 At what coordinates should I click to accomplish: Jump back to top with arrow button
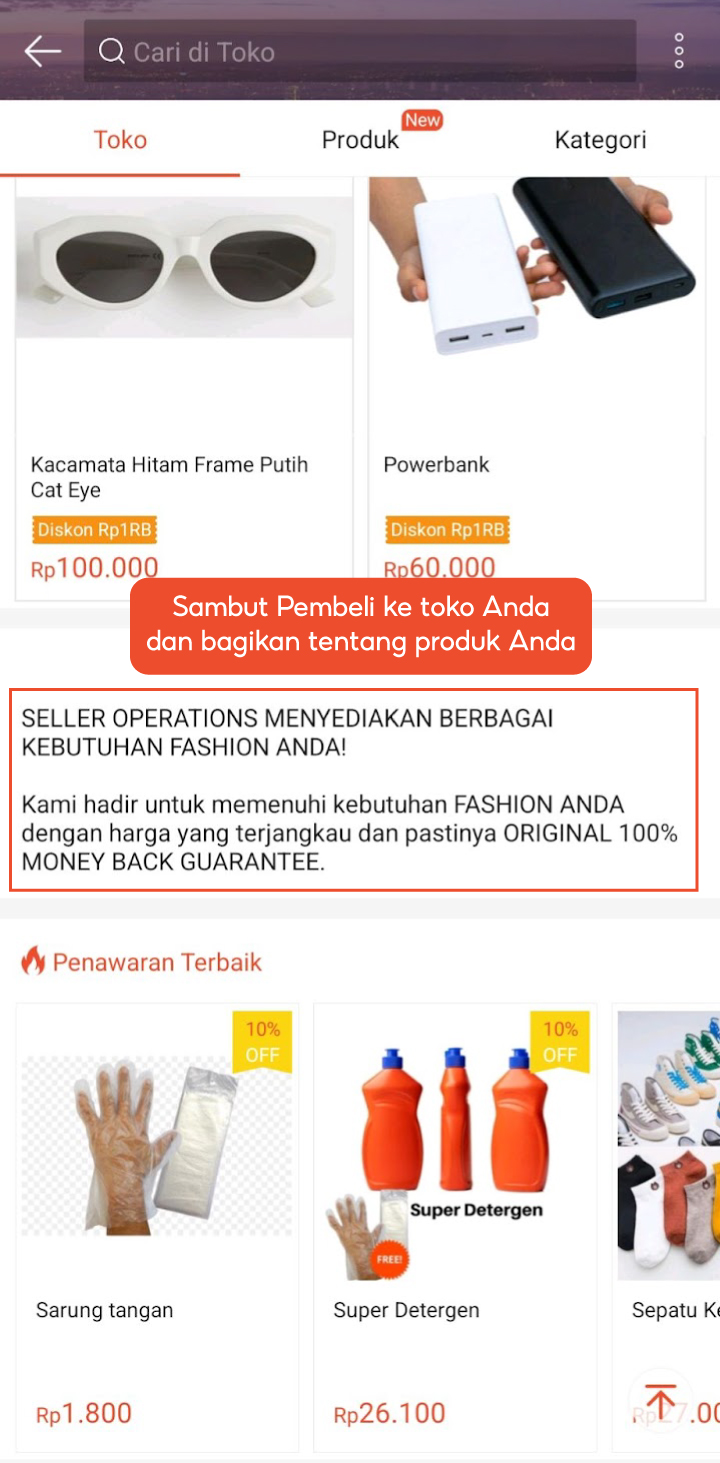(x=660, y=1400)
